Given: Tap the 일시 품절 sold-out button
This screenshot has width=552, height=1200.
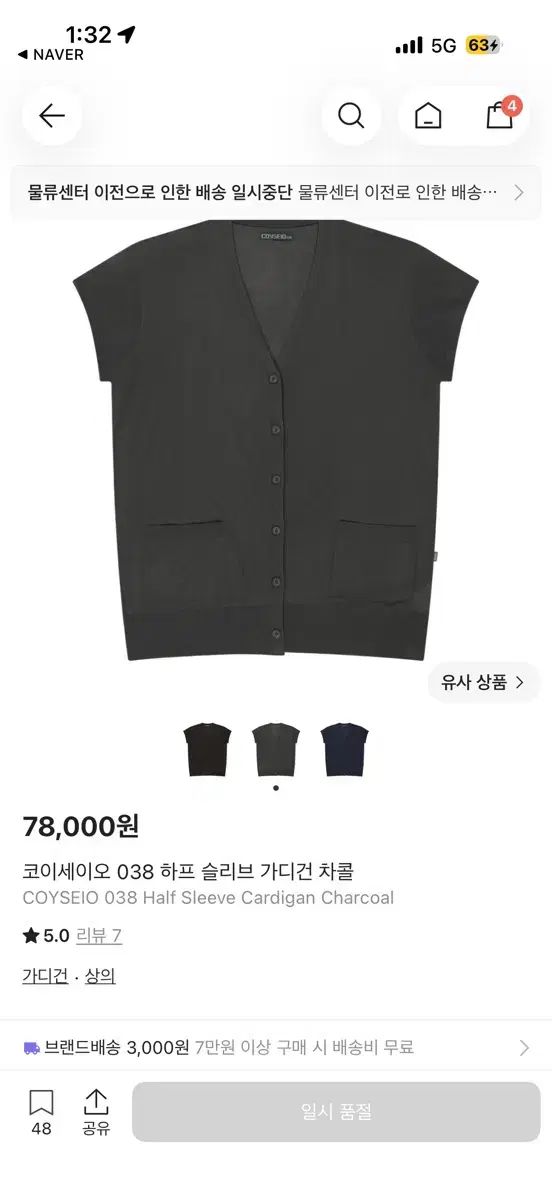Looking at the screenshot, I should [336, 1112].
